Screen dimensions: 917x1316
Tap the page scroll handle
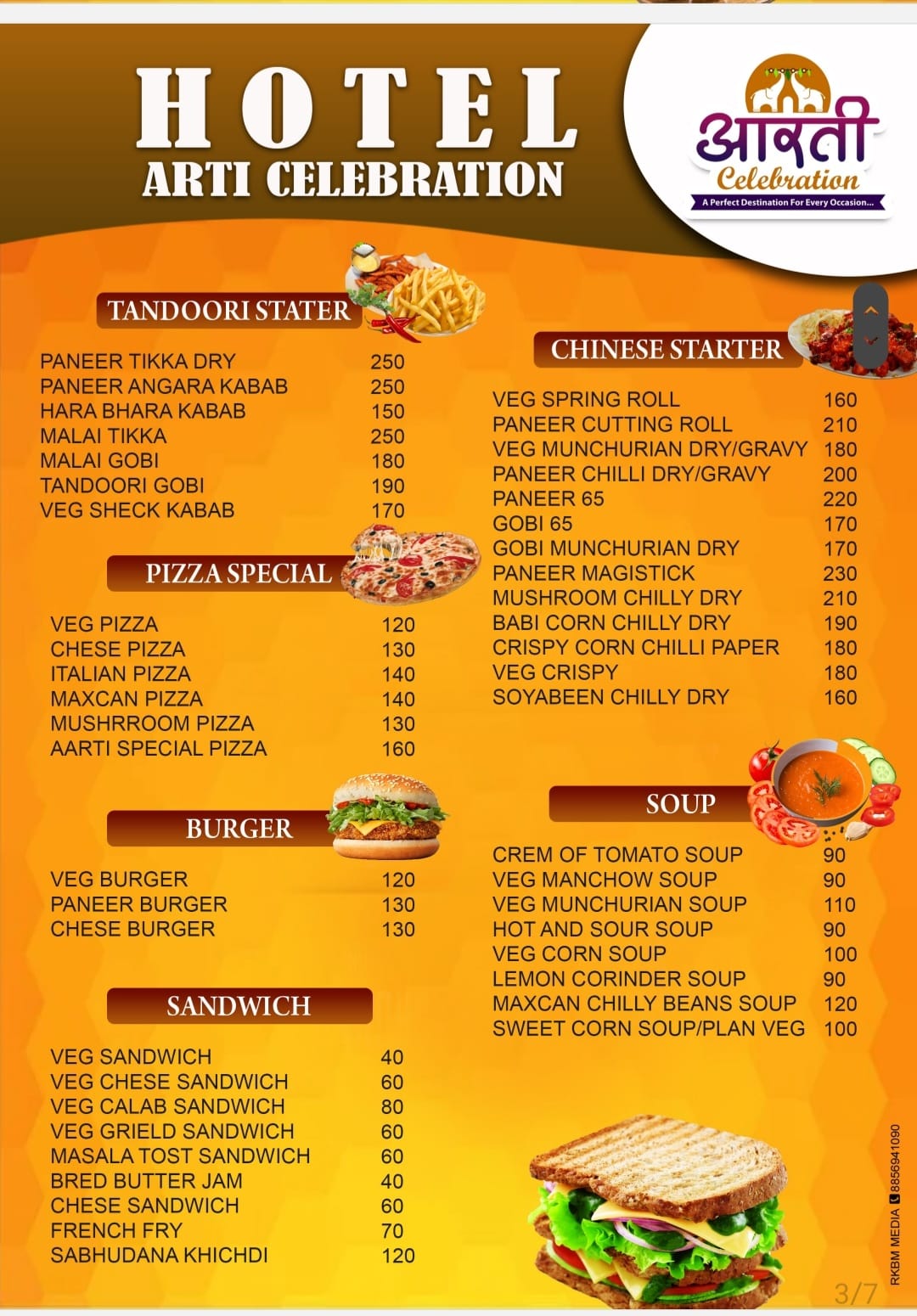pos(870,326)
